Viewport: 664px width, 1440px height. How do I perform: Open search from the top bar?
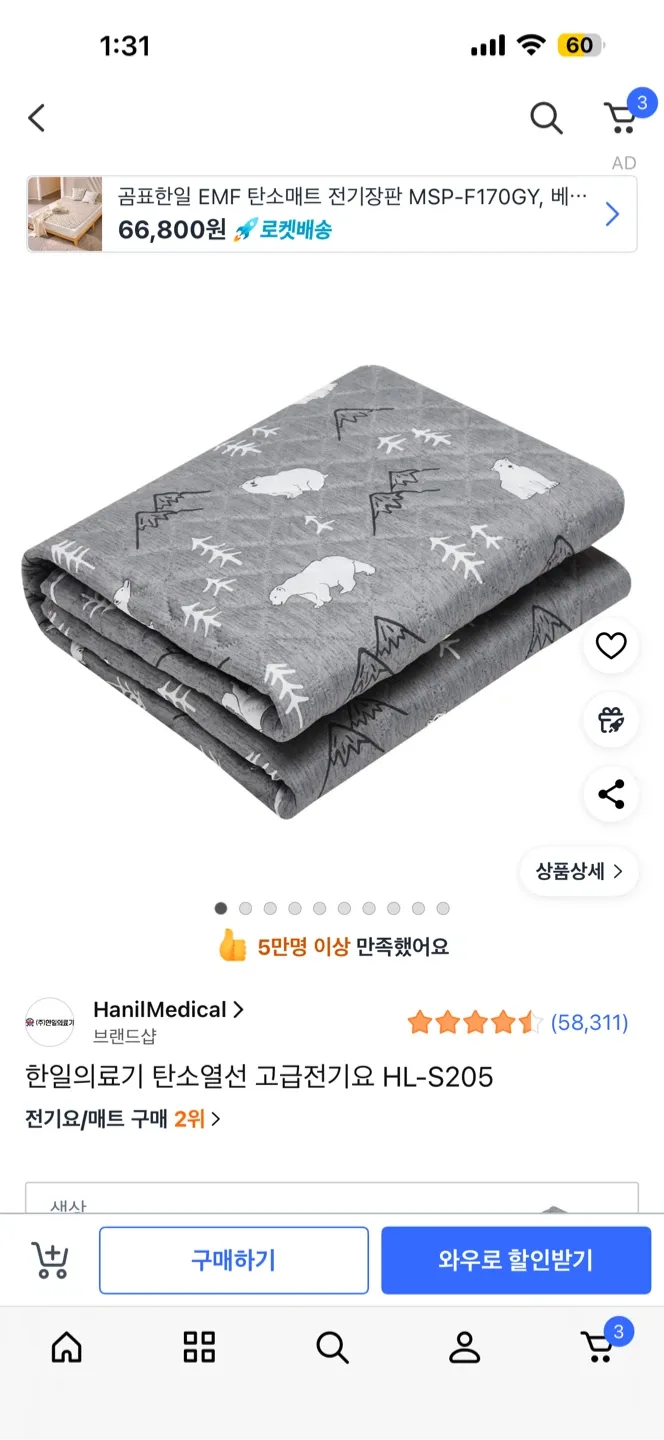tap(546, 118)
